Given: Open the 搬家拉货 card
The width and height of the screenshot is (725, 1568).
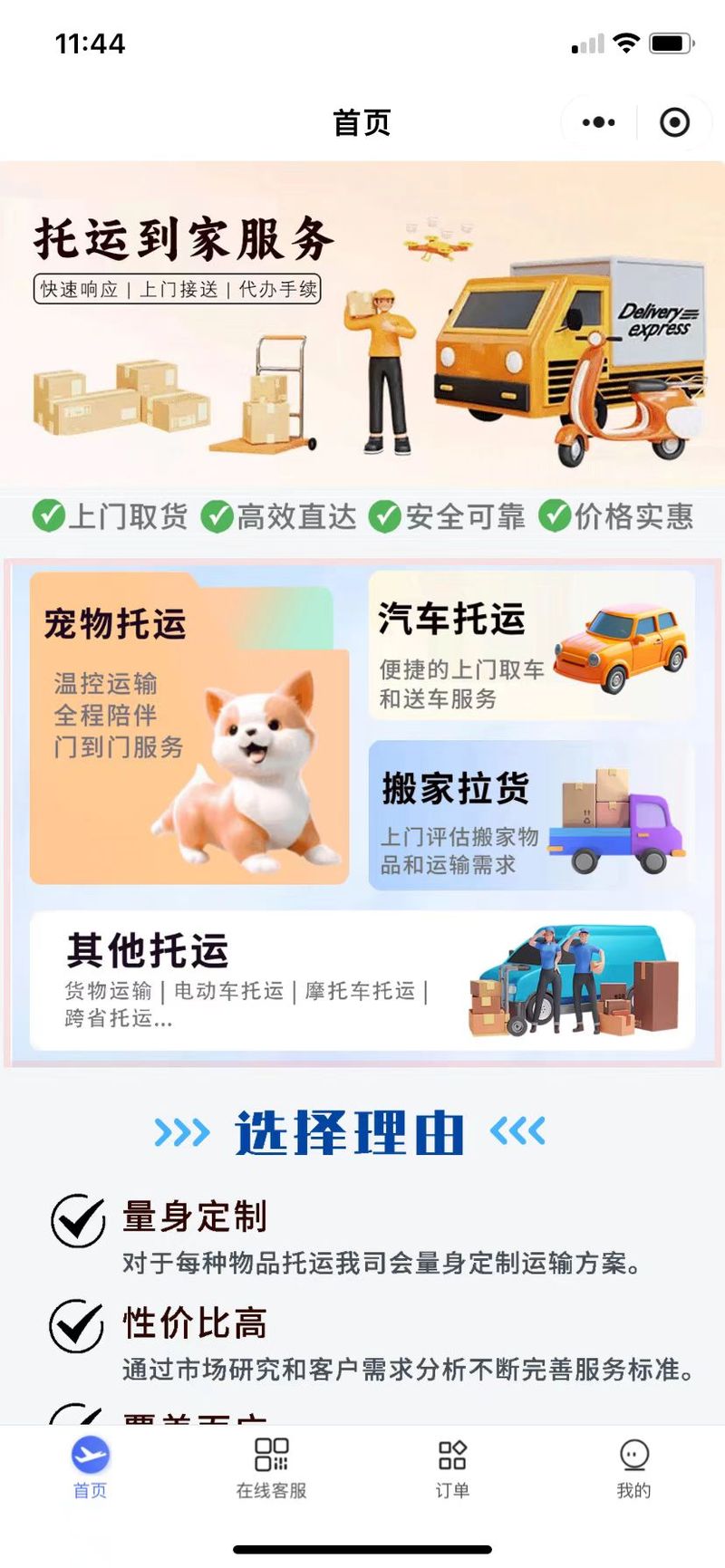Looking at the screenshot, I should (x=531, y=815).
